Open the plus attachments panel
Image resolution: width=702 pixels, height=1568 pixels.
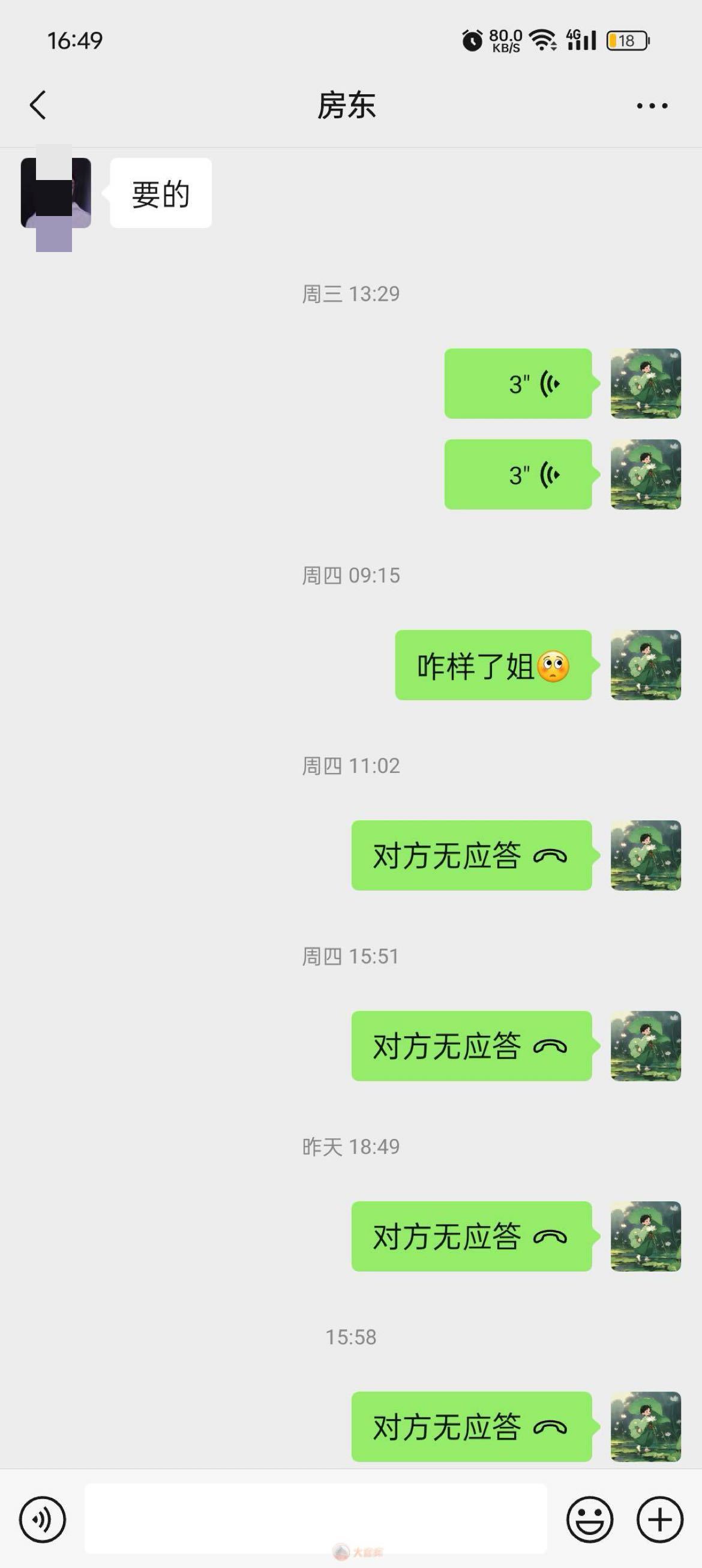[659, 1519]
